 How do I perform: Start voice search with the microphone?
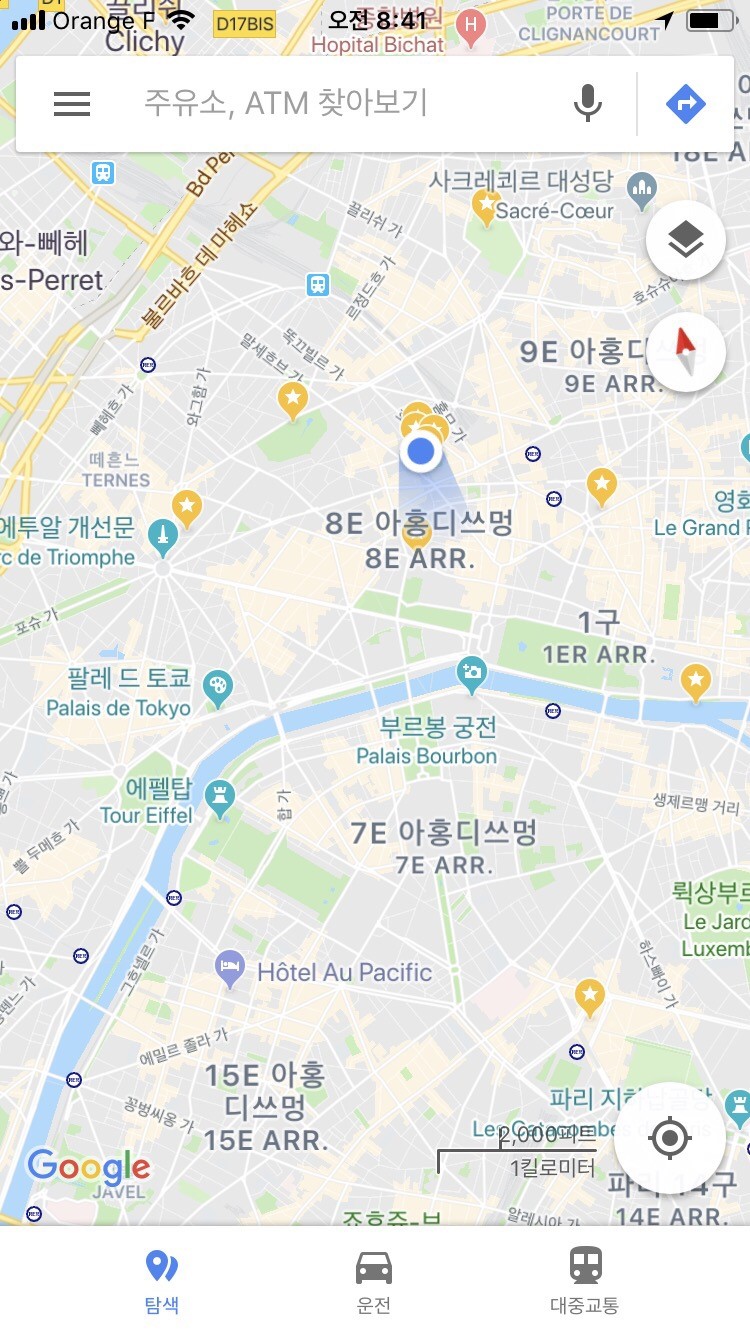[588, 103]
